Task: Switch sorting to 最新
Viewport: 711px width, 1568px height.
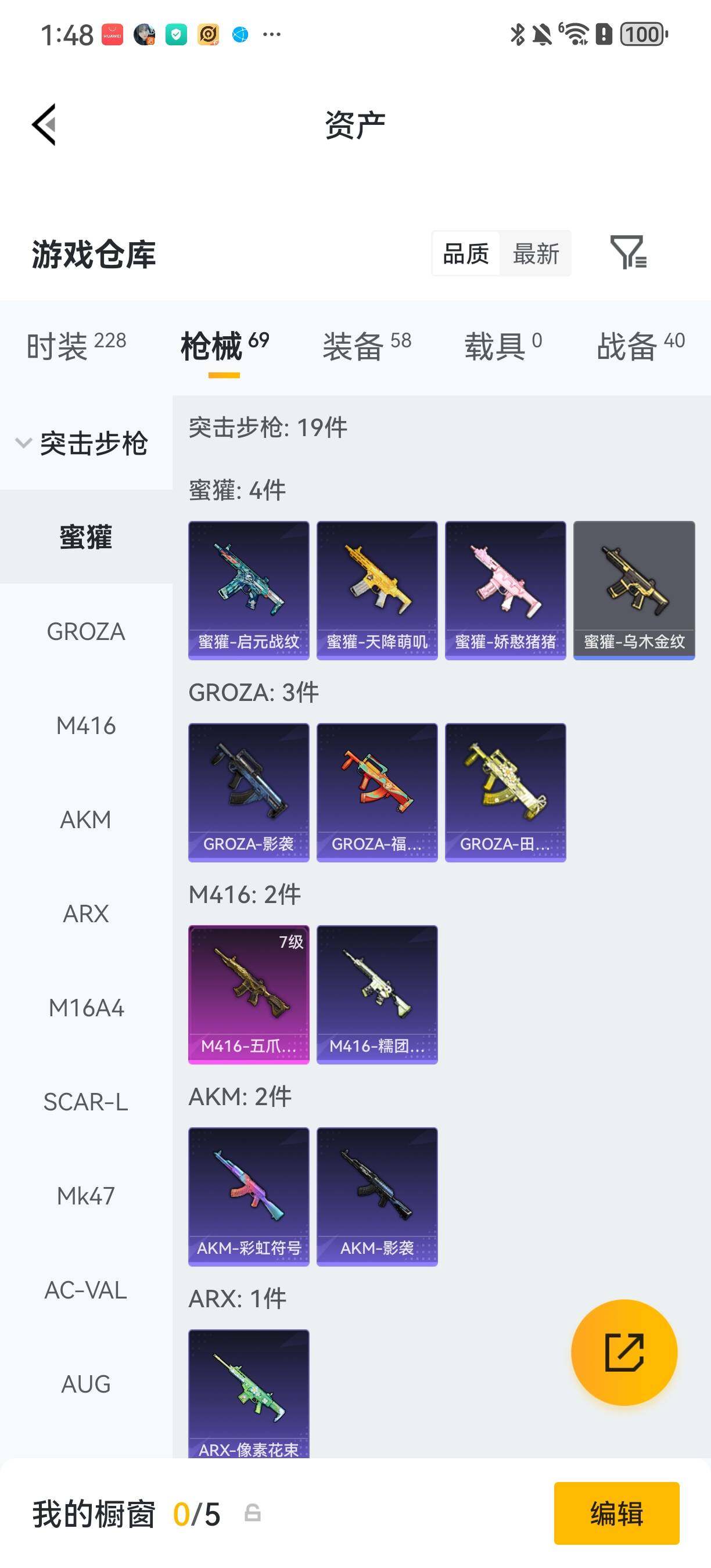Action: [x=536, y=254]
